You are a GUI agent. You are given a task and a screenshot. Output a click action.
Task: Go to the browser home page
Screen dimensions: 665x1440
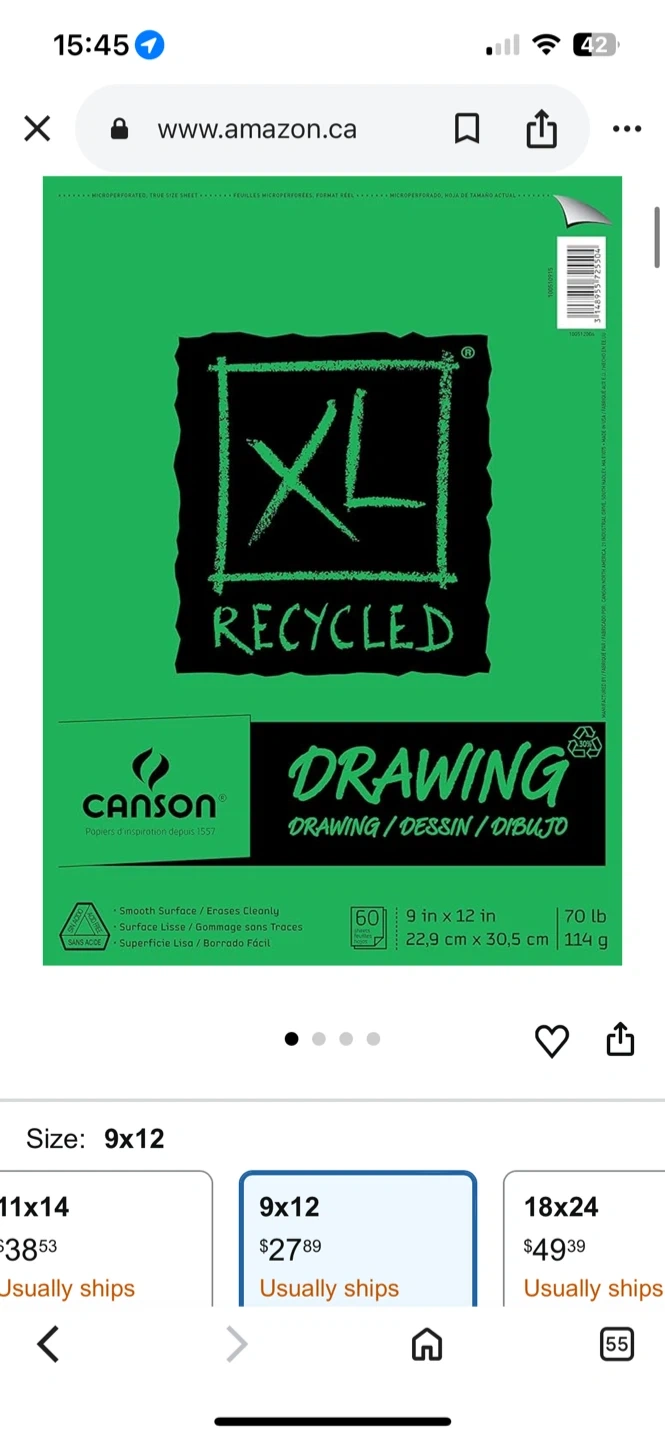click(x=427, y=1345)
